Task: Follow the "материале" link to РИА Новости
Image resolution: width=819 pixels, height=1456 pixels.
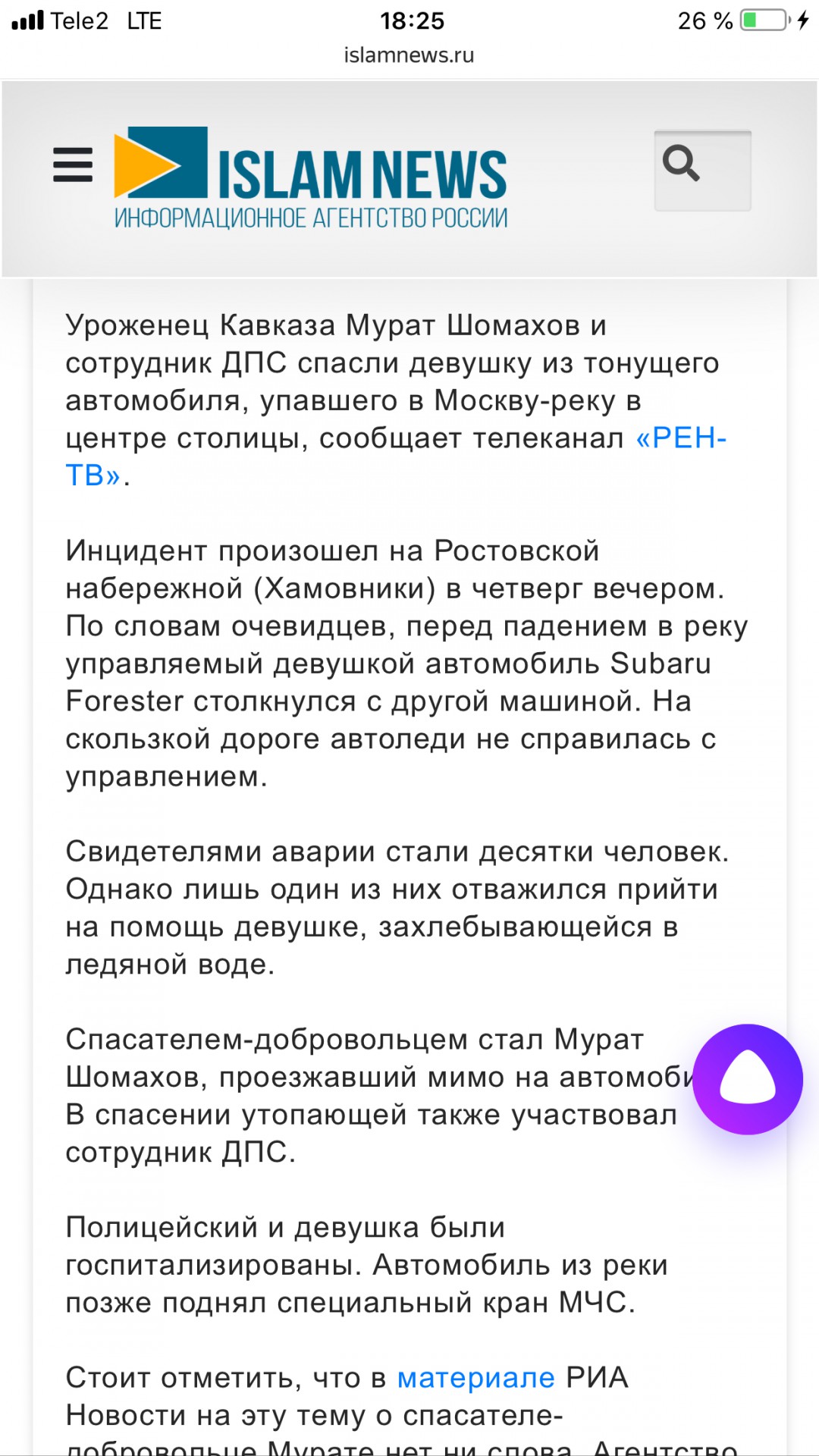Action: (x=476, y=1377)
